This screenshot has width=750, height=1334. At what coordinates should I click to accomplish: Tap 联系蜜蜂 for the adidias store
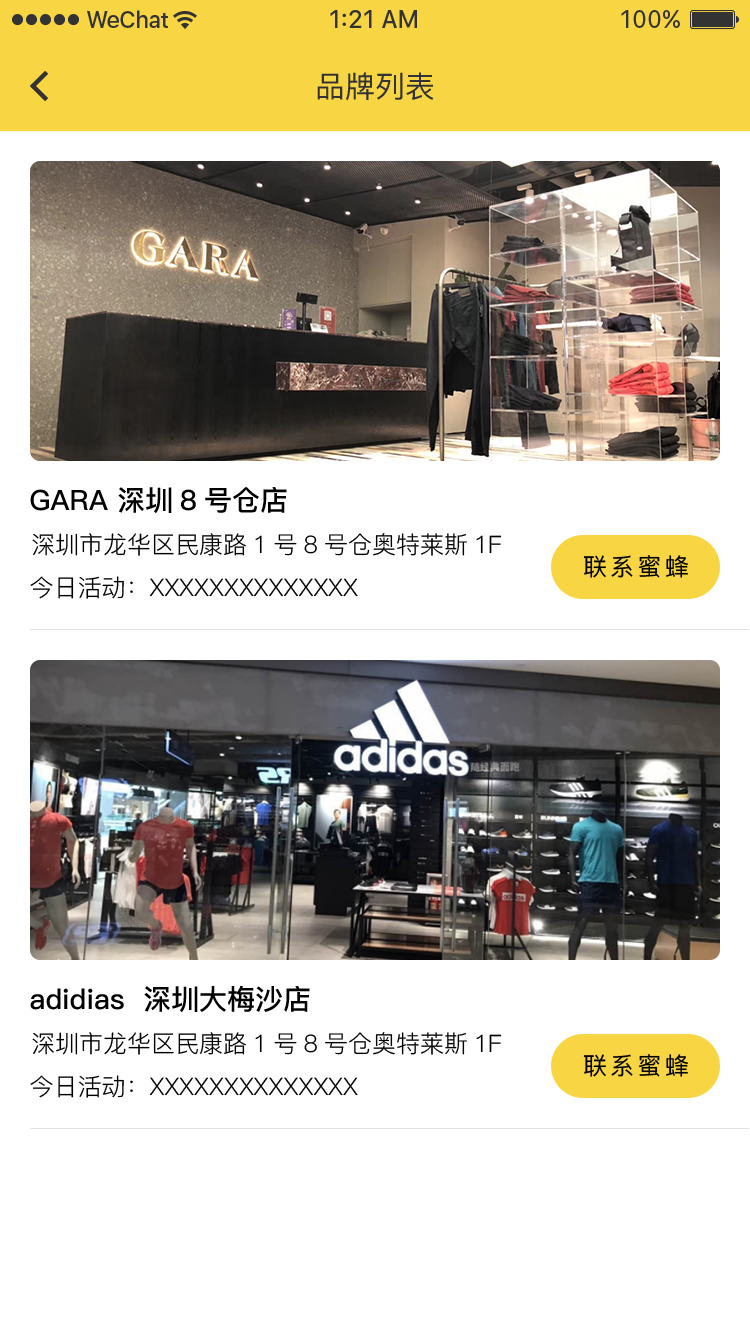tap(635, 1066)
